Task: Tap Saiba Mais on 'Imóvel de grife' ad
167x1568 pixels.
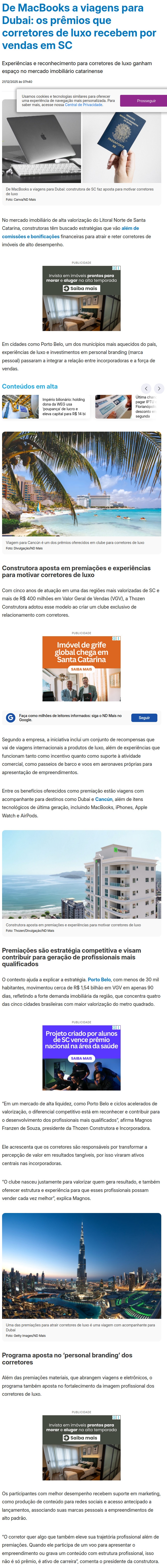Action: pos(81,669)
